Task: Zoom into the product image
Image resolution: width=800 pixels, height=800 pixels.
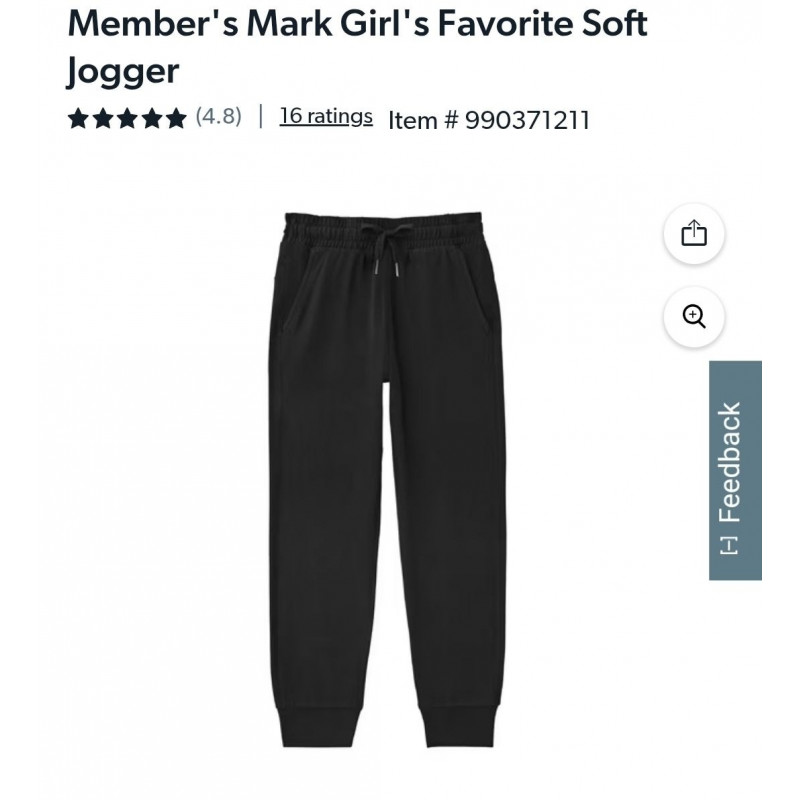Action: click(694, 316)
